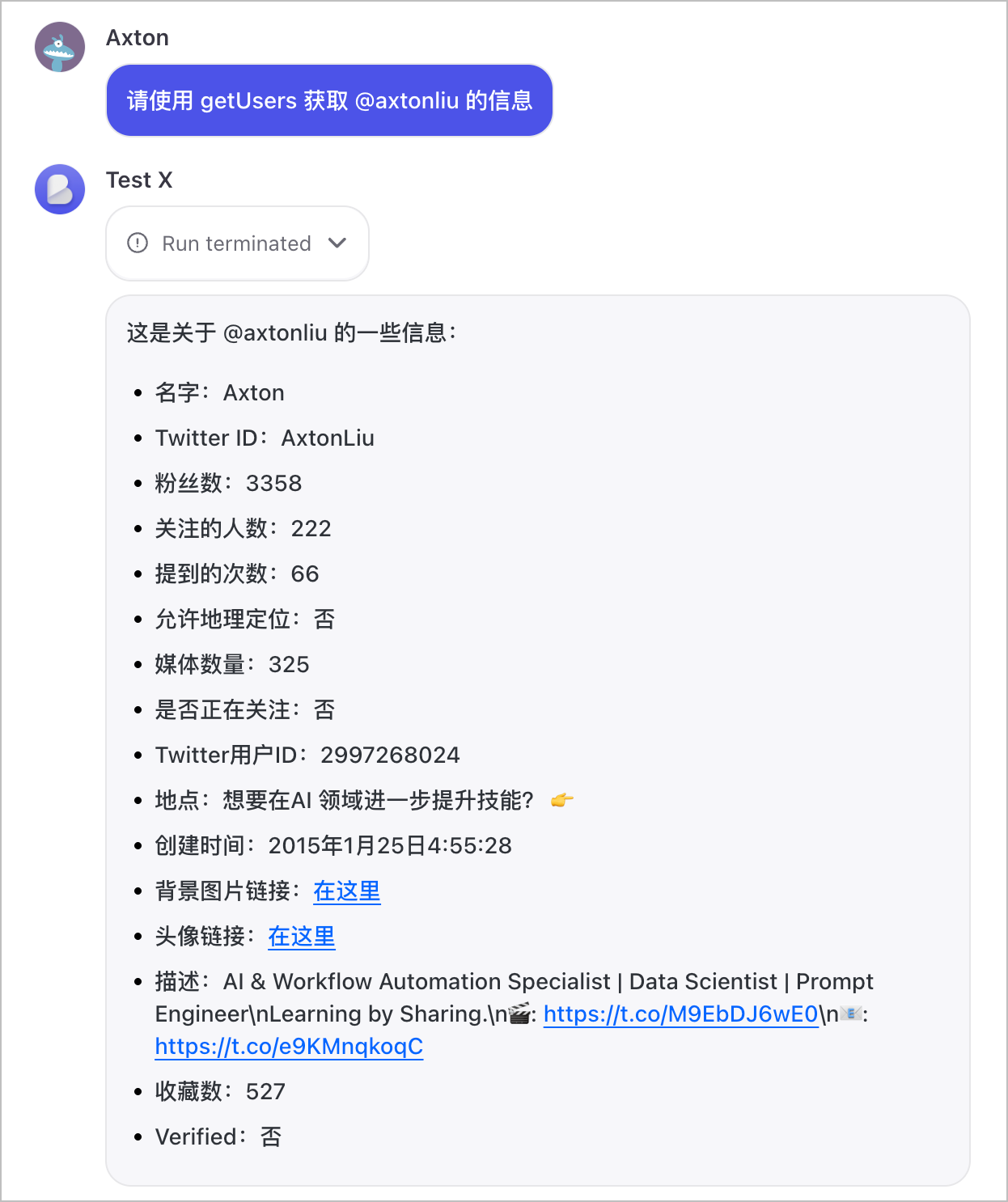Open the 头像链接 '在这里' link
Viewport: 1008px width, 1202px height.
[x=301, y=937]
